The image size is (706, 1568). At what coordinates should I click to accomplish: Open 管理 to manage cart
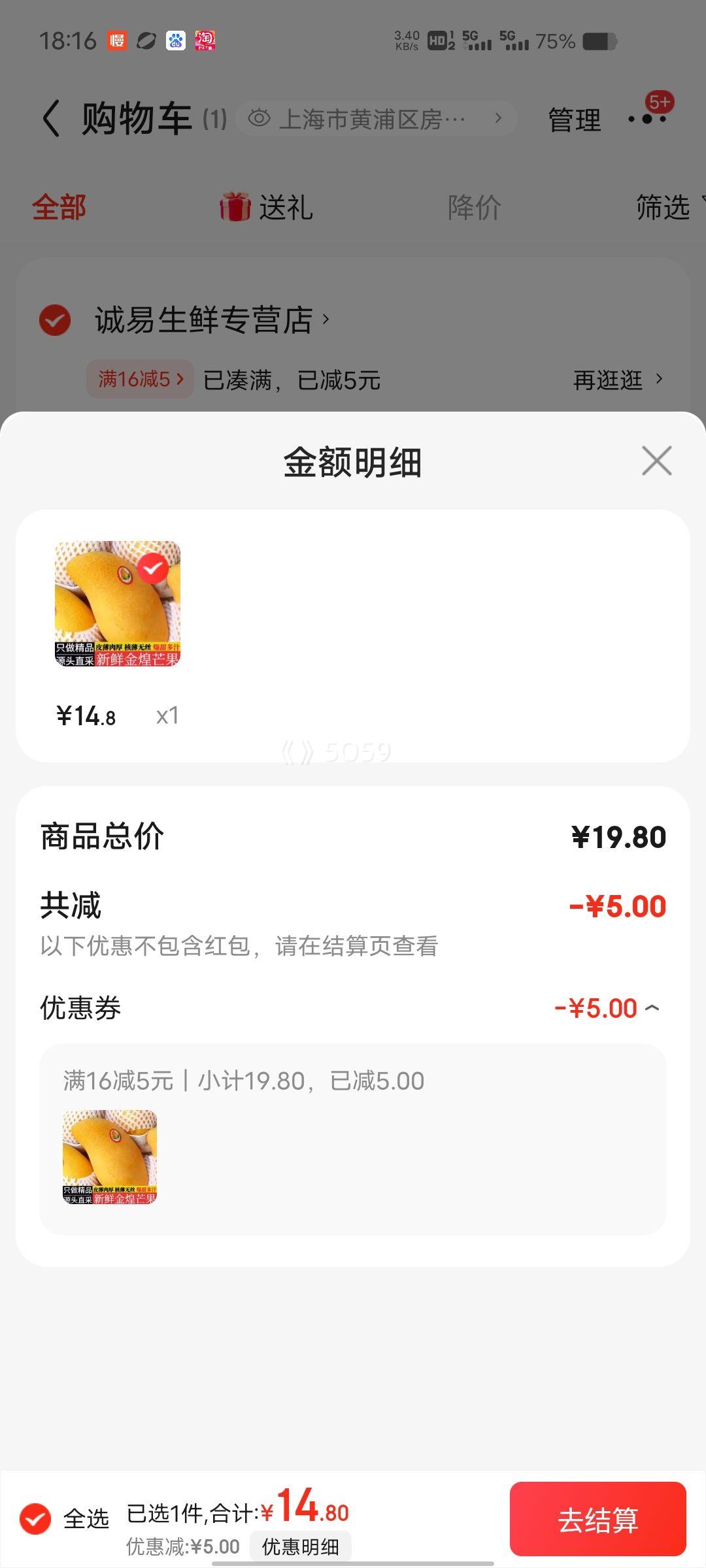click(x=574, y=120)
